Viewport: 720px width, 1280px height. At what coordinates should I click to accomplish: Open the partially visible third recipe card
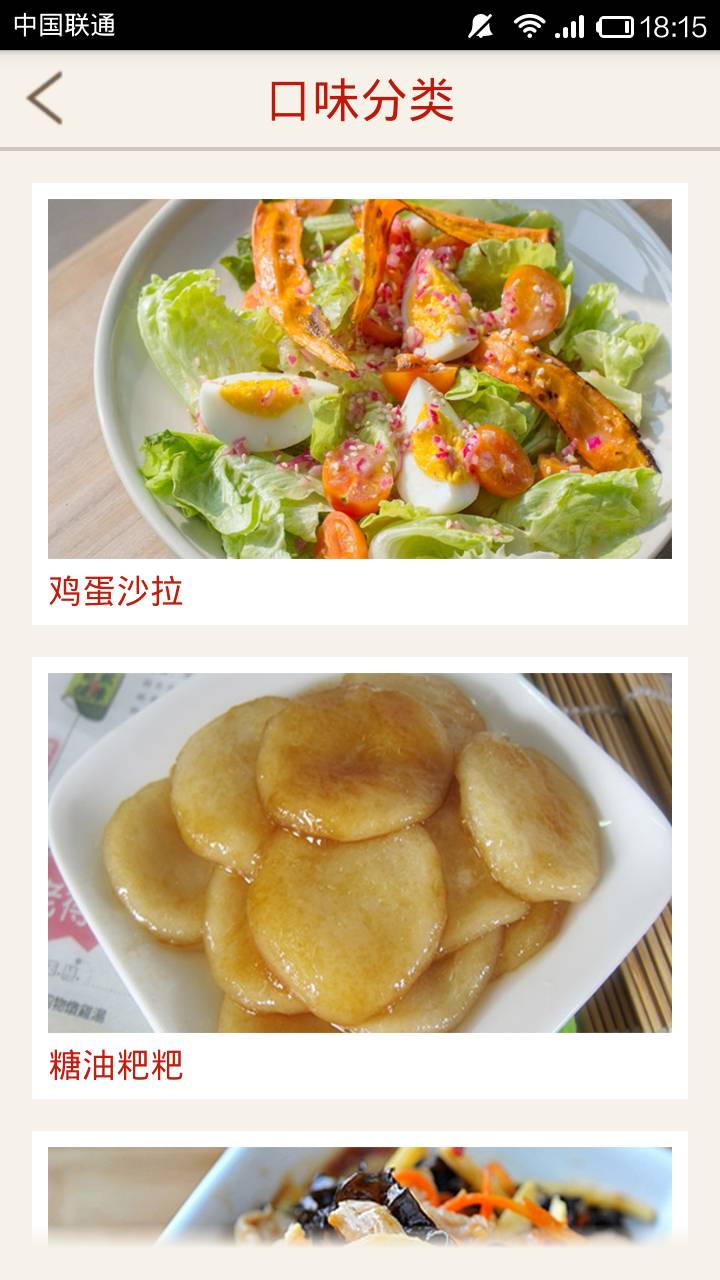pos(360,1195)
